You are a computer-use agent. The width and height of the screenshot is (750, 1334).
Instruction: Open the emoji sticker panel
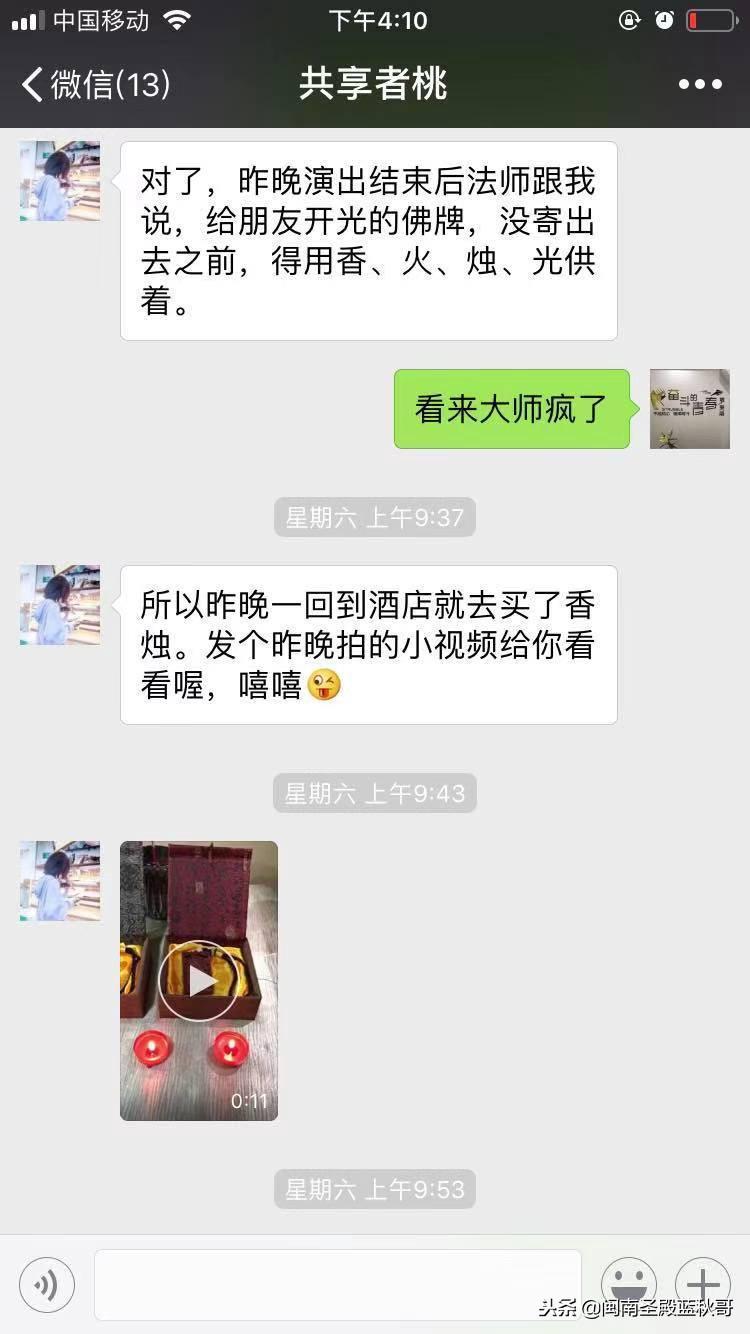pyautogui.click(x=628, y=1285)
